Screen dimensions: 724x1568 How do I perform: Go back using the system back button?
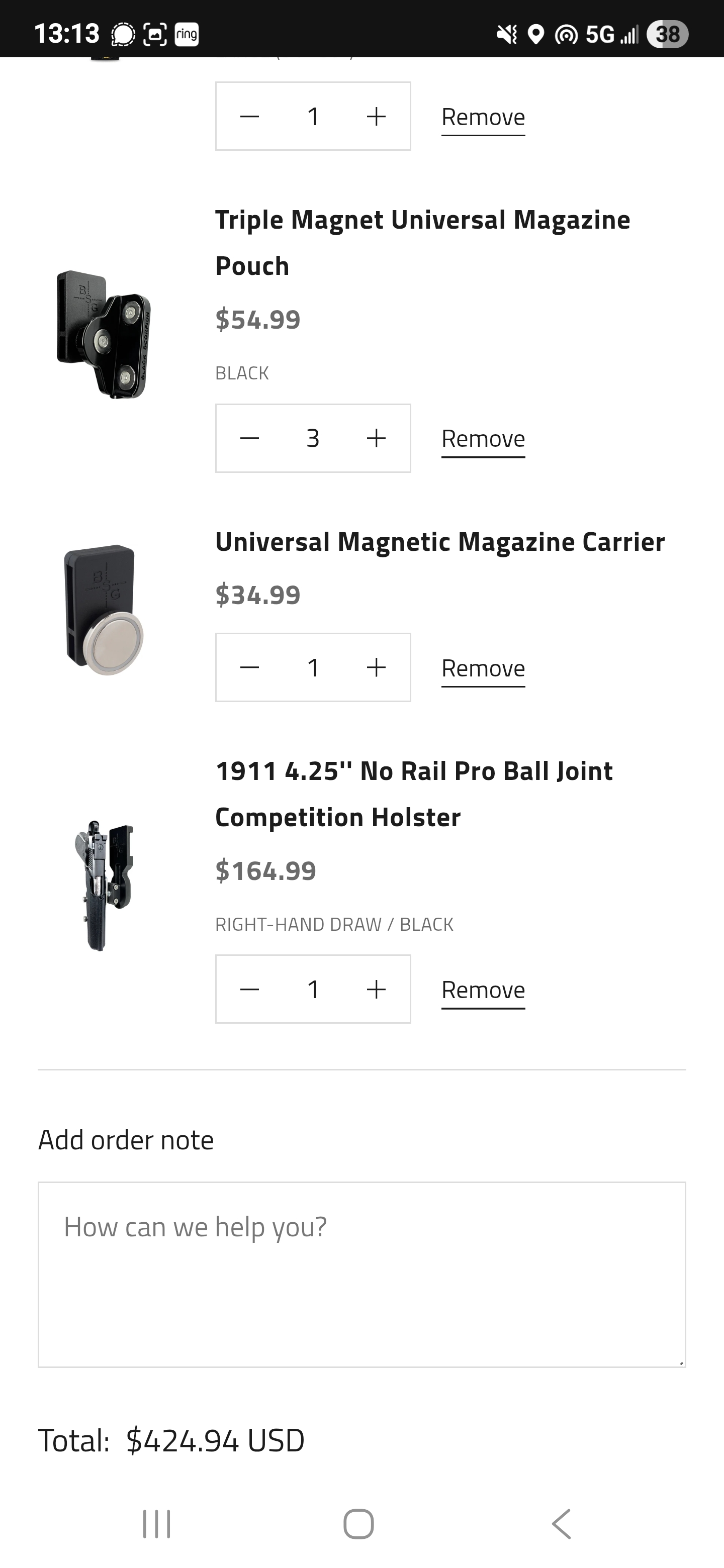point(562,1524)
